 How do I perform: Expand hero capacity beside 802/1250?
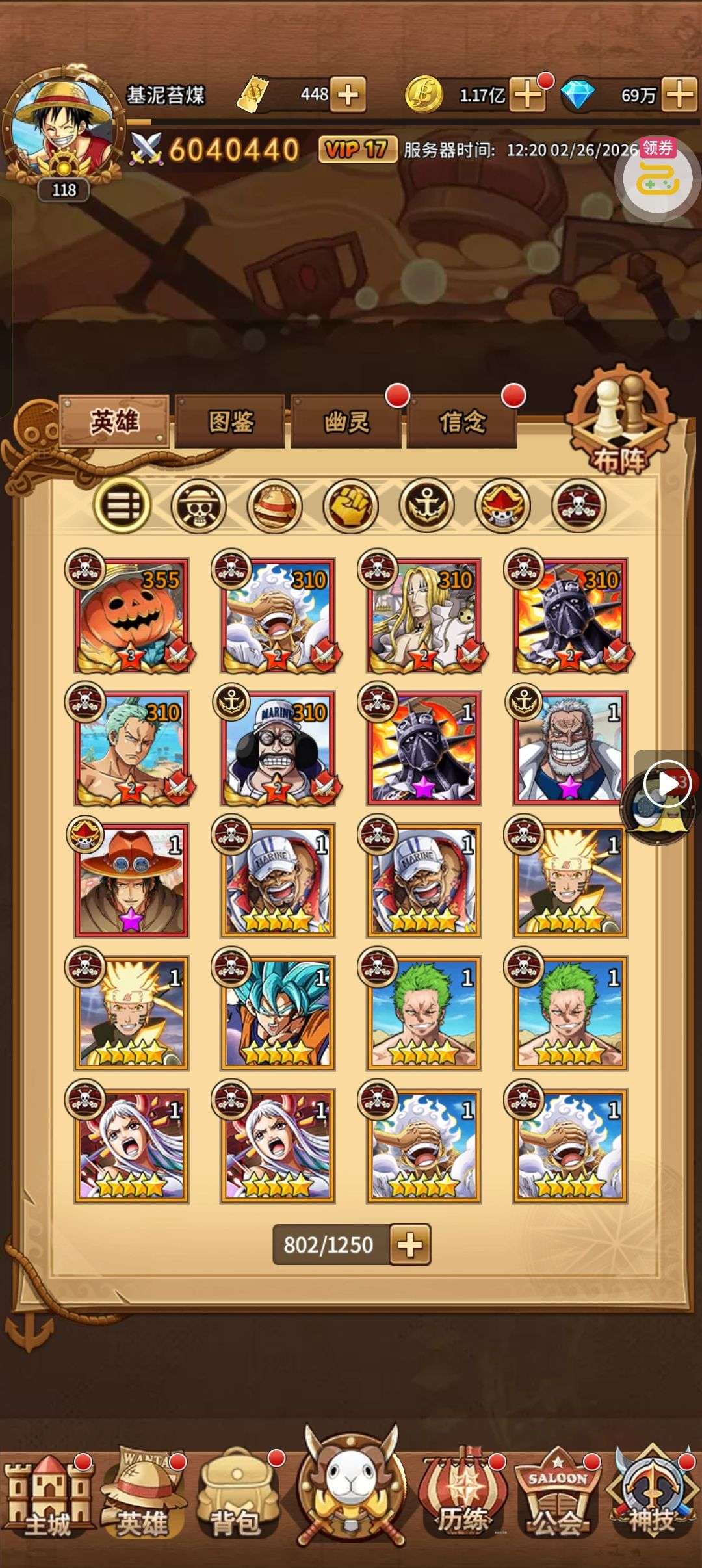click(410, 1245)
